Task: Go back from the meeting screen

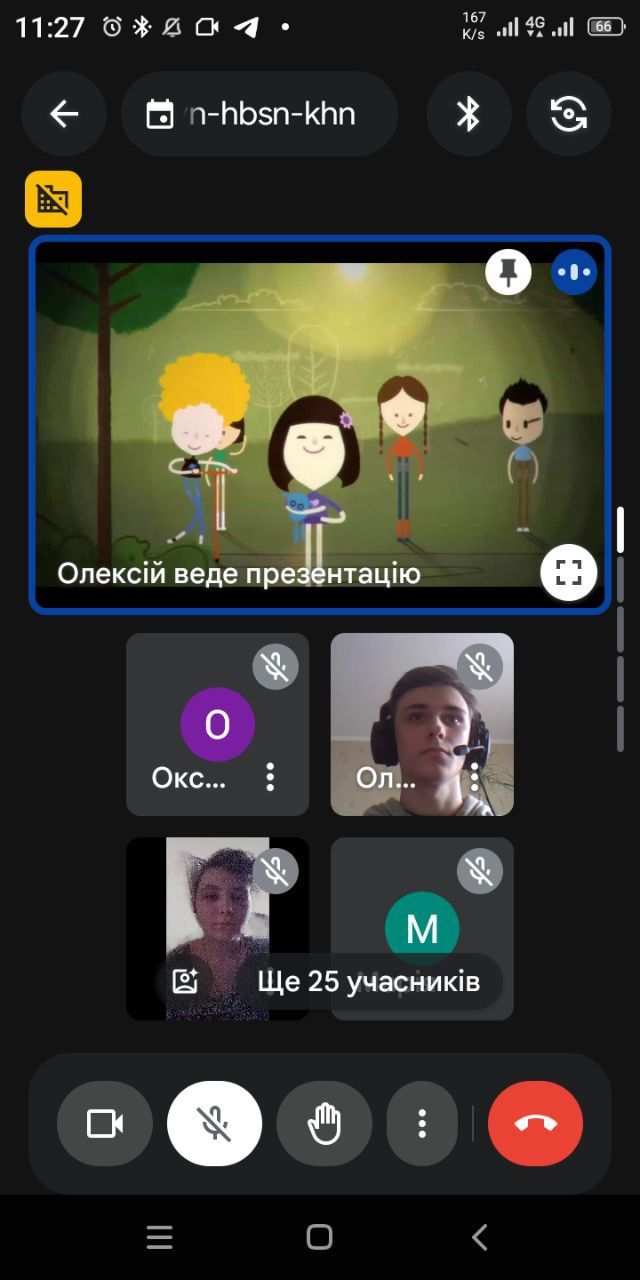Action: coord(65,114)
